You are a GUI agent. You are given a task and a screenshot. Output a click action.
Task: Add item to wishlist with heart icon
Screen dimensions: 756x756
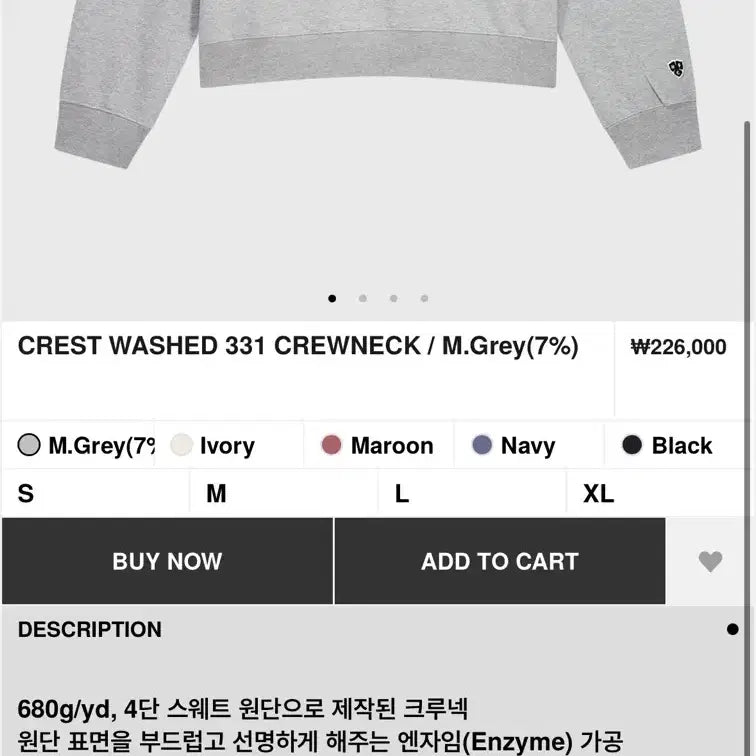tap(710, 562)
